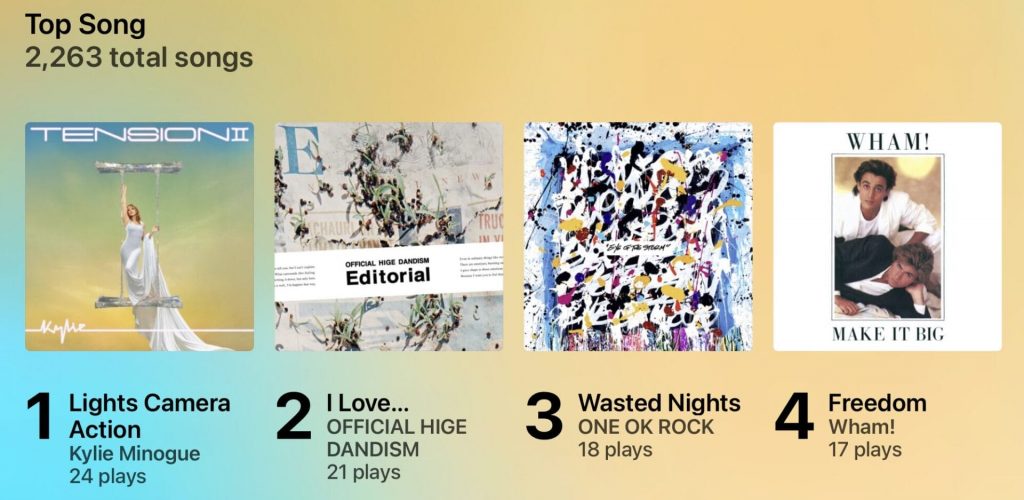Select the I Love... Editorial album cover
Image resolution: width=1024 pixels, height=500 pixels.
point(389,237)
